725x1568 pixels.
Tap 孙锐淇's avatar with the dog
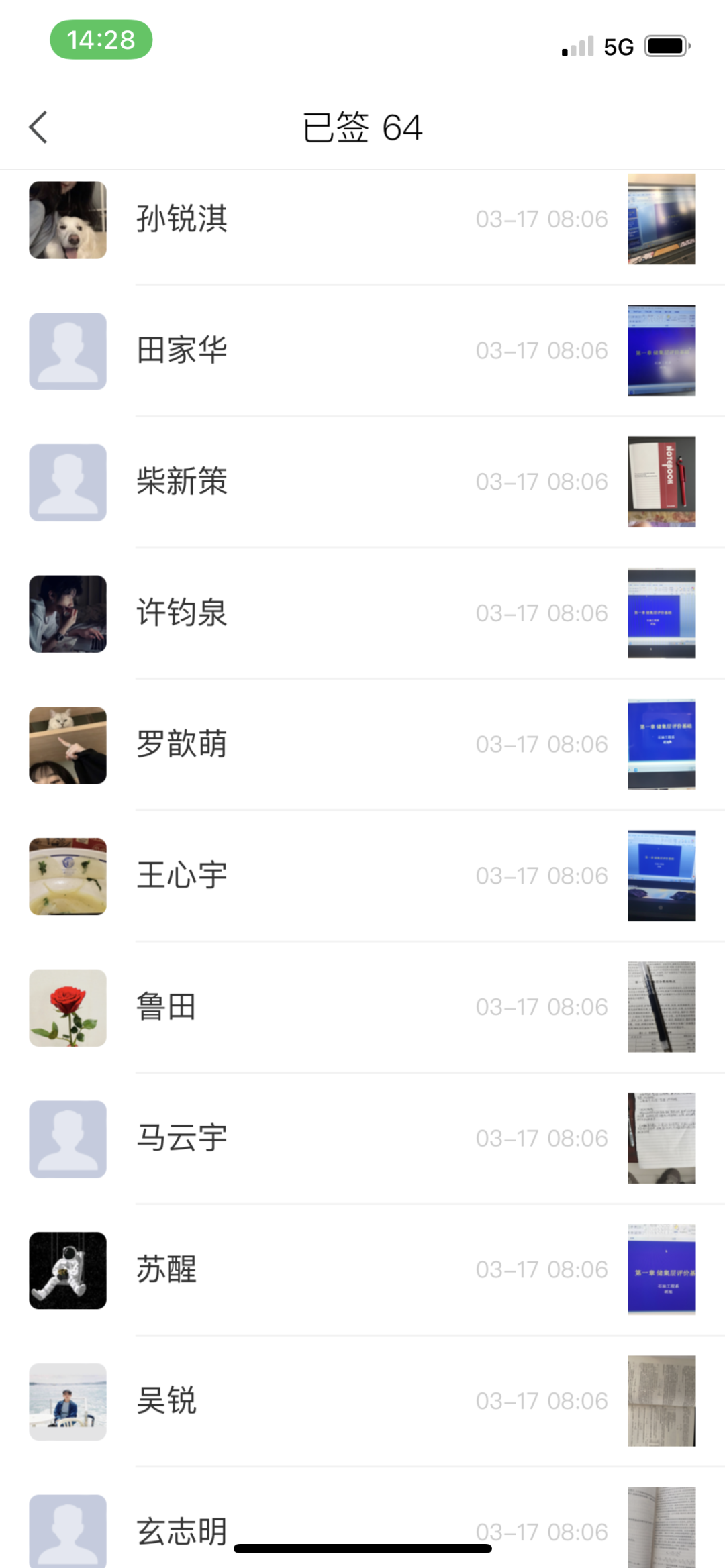pyautogui.click(x=68, y=220)
